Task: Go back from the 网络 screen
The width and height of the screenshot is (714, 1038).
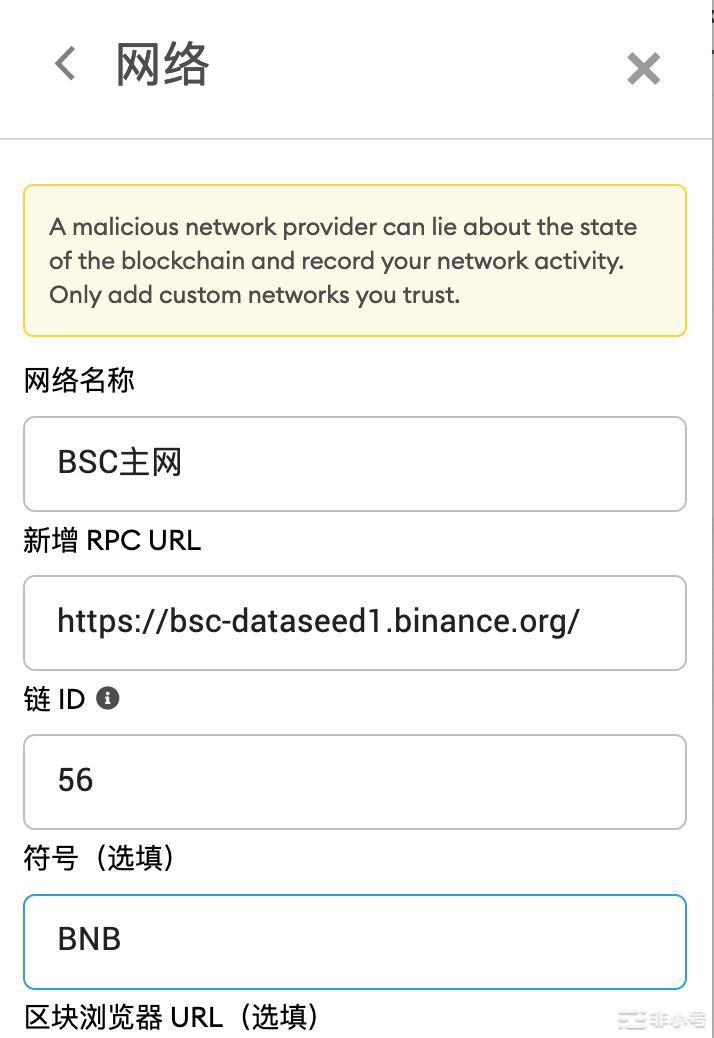Action: pyautogui.click(x=65, y=65)
